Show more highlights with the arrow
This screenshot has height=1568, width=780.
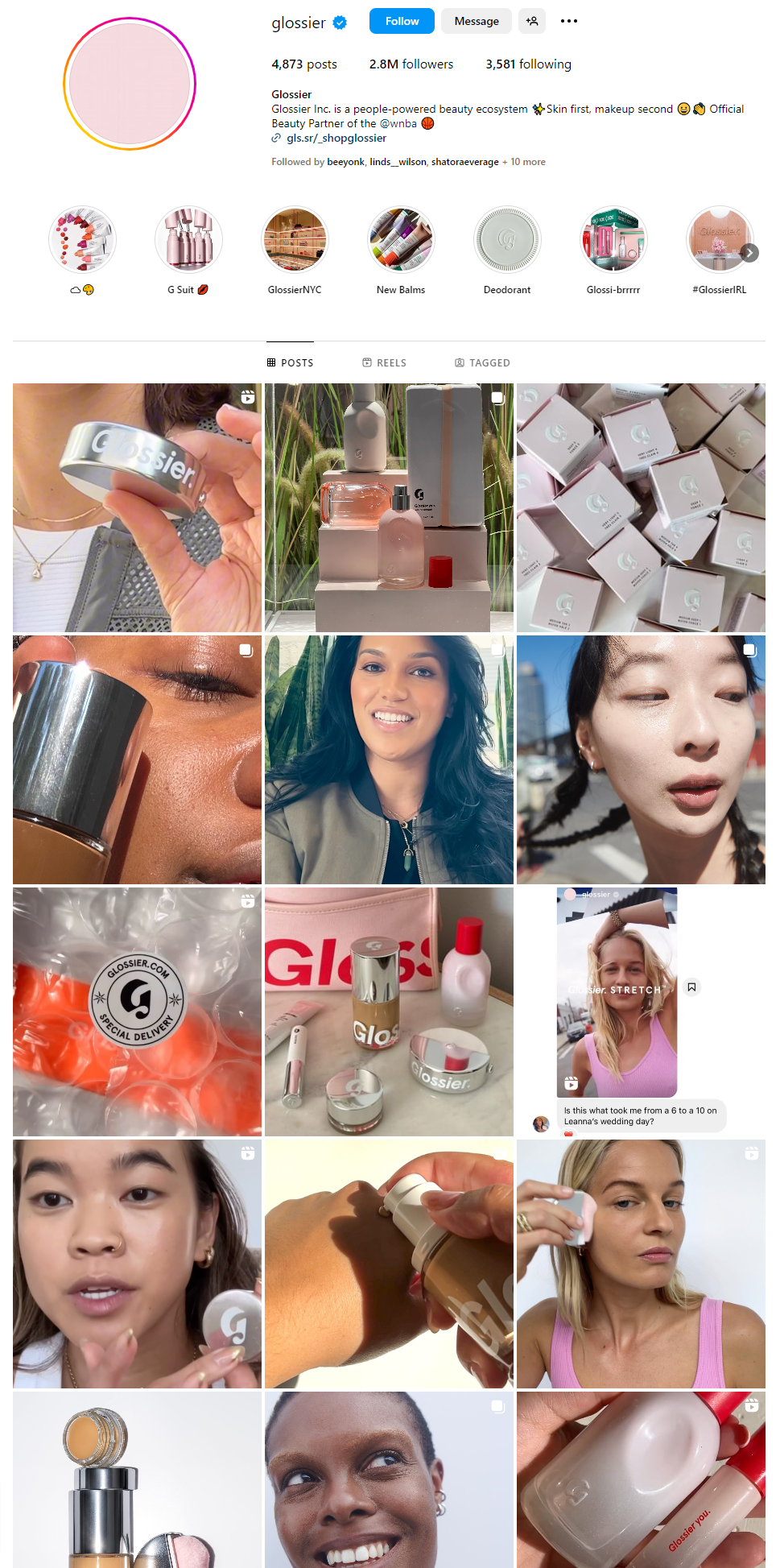(749, 253)
